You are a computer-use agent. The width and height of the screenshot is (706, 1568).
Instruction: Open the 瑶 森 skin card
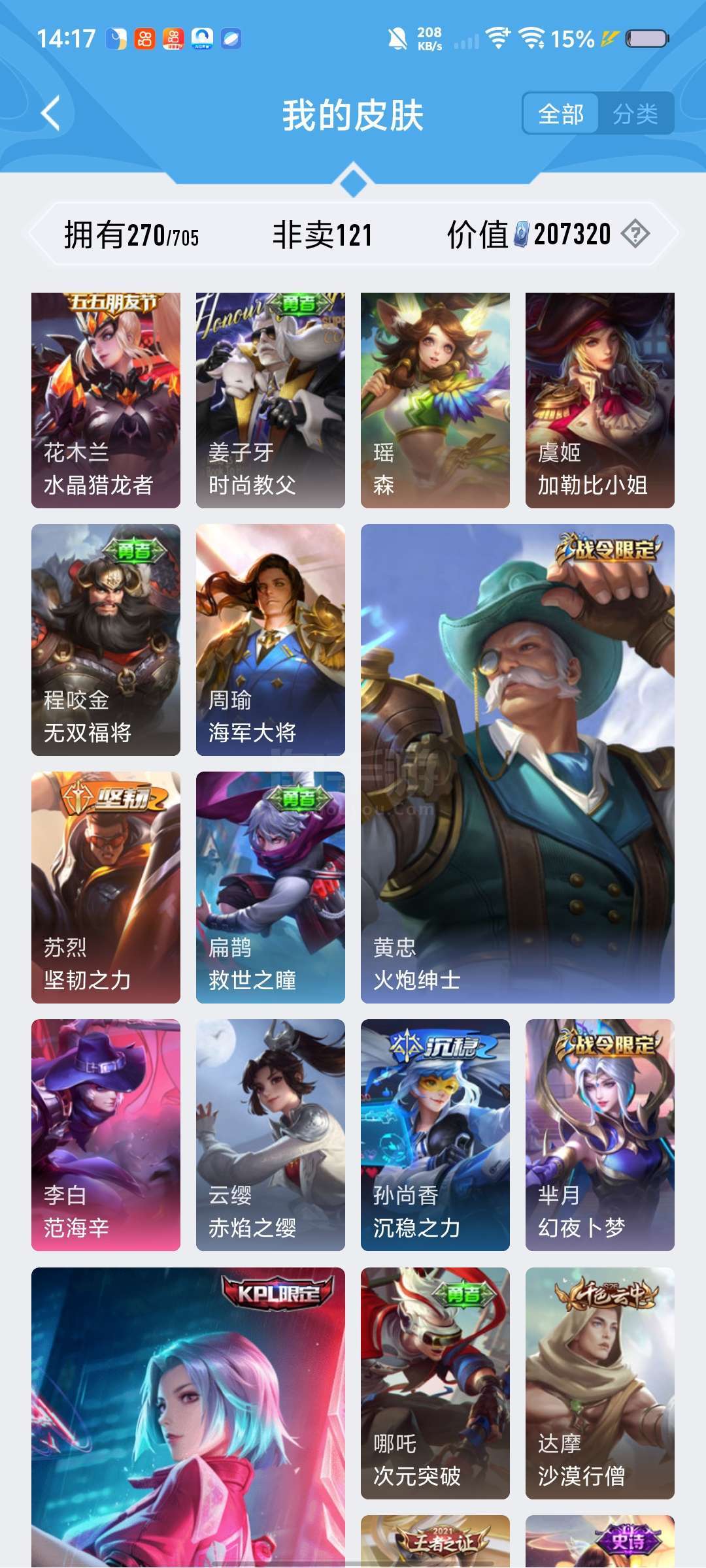click(435, 400)
